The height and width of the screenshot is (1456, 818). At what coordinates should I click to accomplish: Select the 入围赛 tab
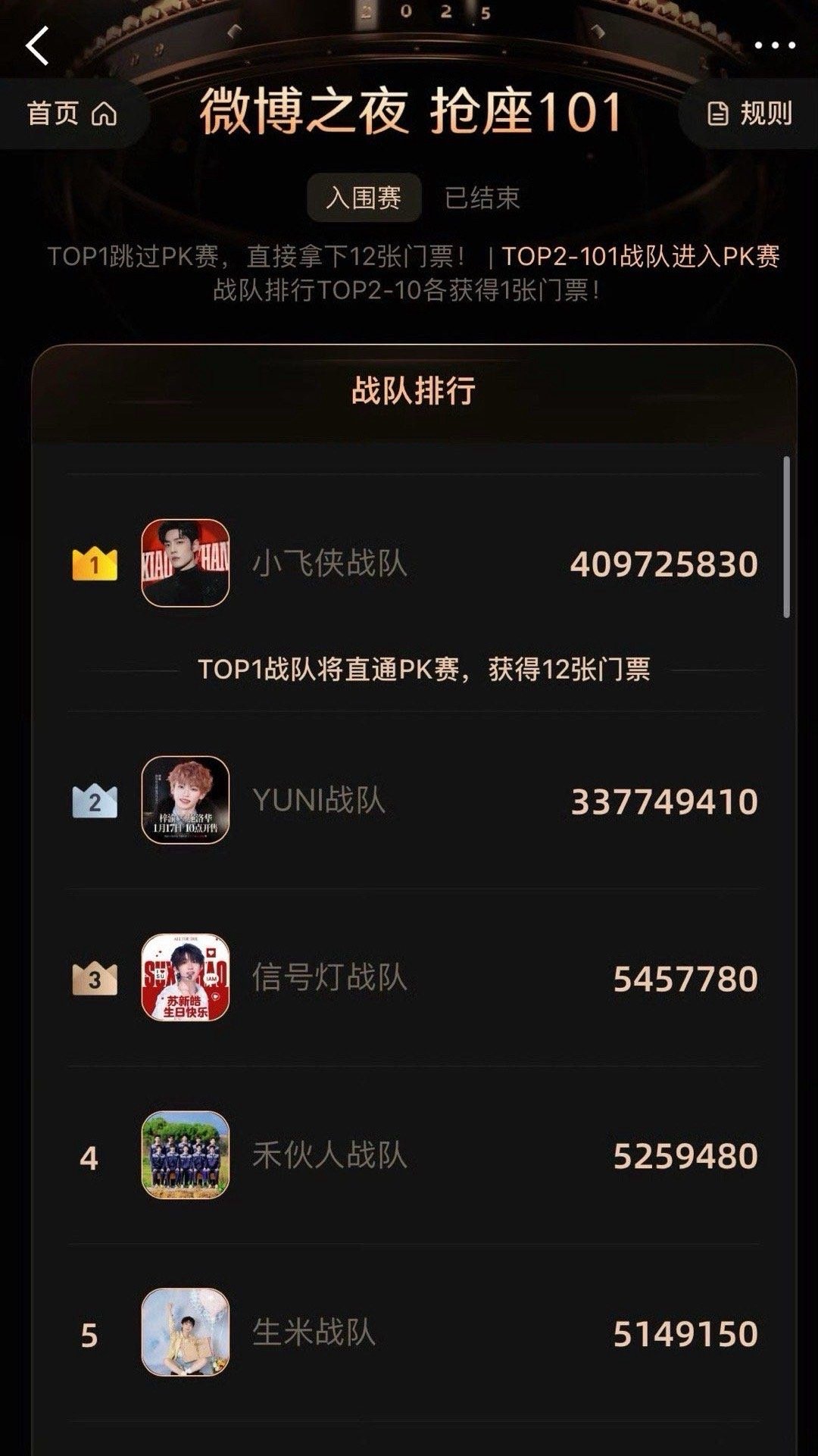pos(362,197)
